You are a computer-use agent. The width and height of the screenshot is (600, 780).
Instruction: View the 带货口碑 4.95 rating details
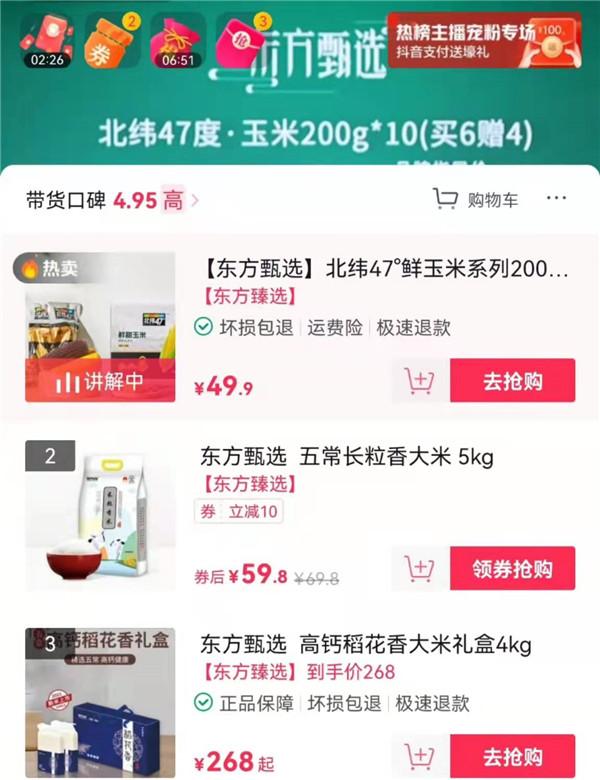pyautogui.click(x=112, y=201)
